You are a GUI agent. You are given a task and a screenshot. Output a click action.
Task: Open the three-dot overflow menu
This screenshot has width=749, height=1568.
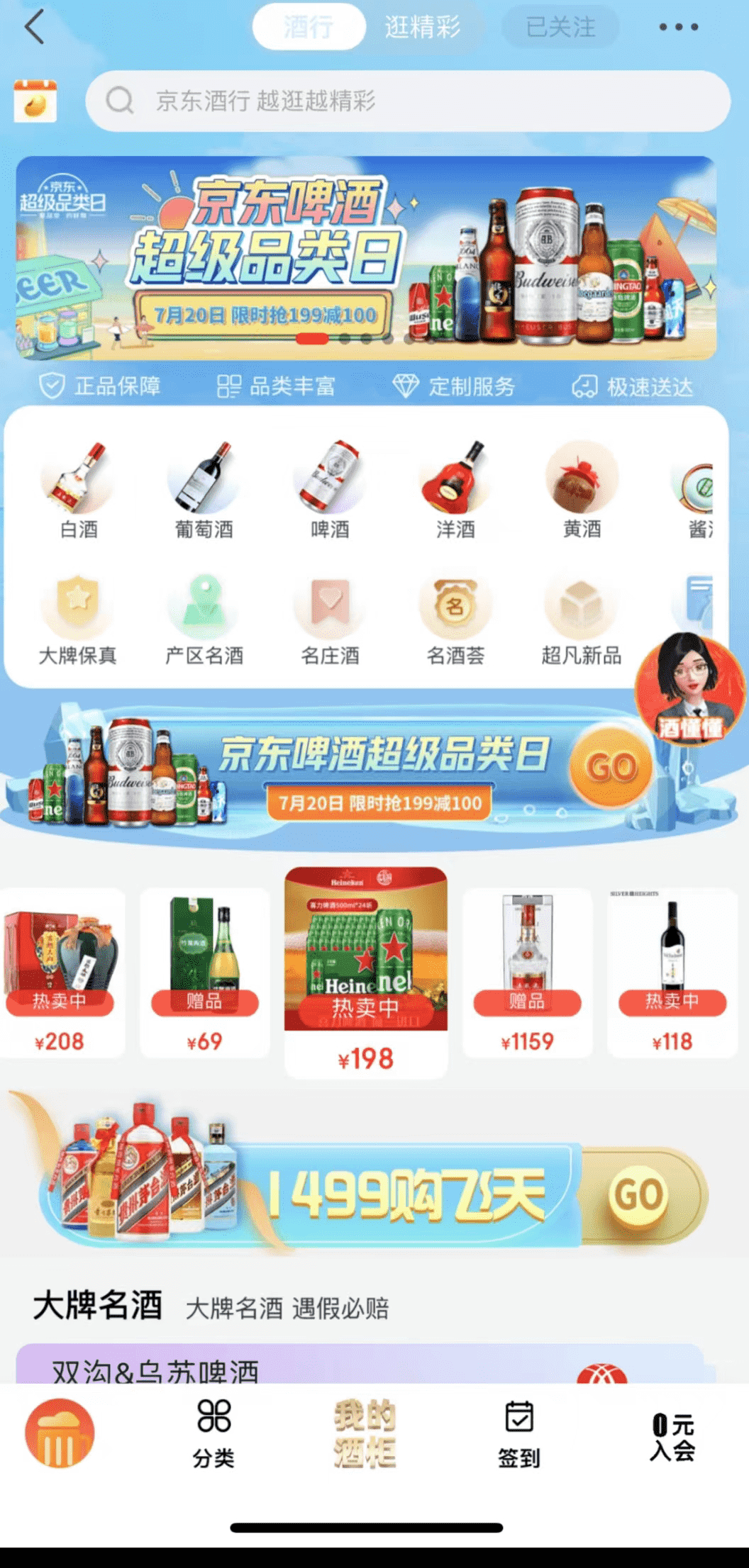tap(678, 28)
